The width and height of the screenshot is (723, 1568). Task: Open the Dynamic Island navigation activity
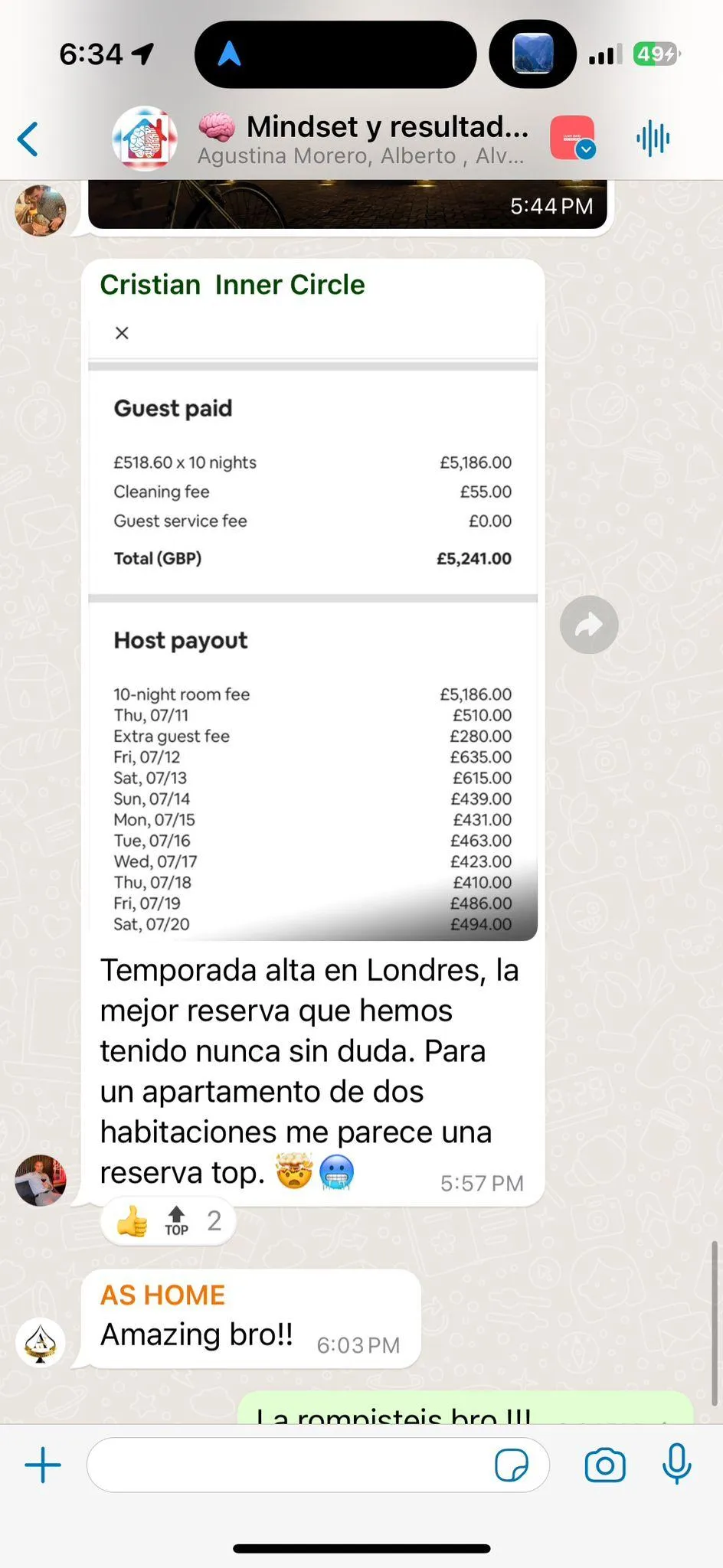[x=335, y=54]
